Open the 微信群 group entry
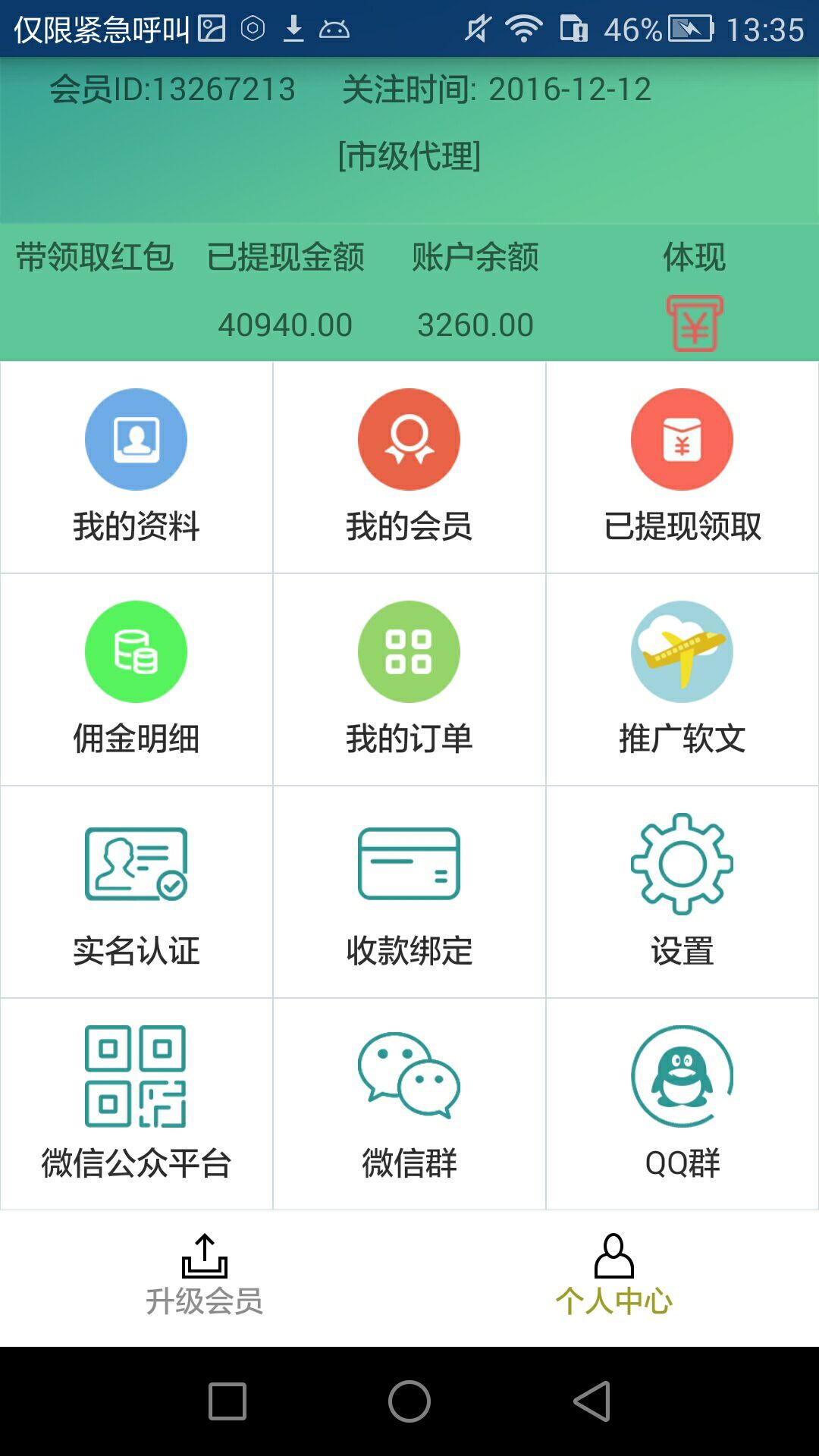The height and width of the screenshot is (1456, 819). pos(409,1103)
